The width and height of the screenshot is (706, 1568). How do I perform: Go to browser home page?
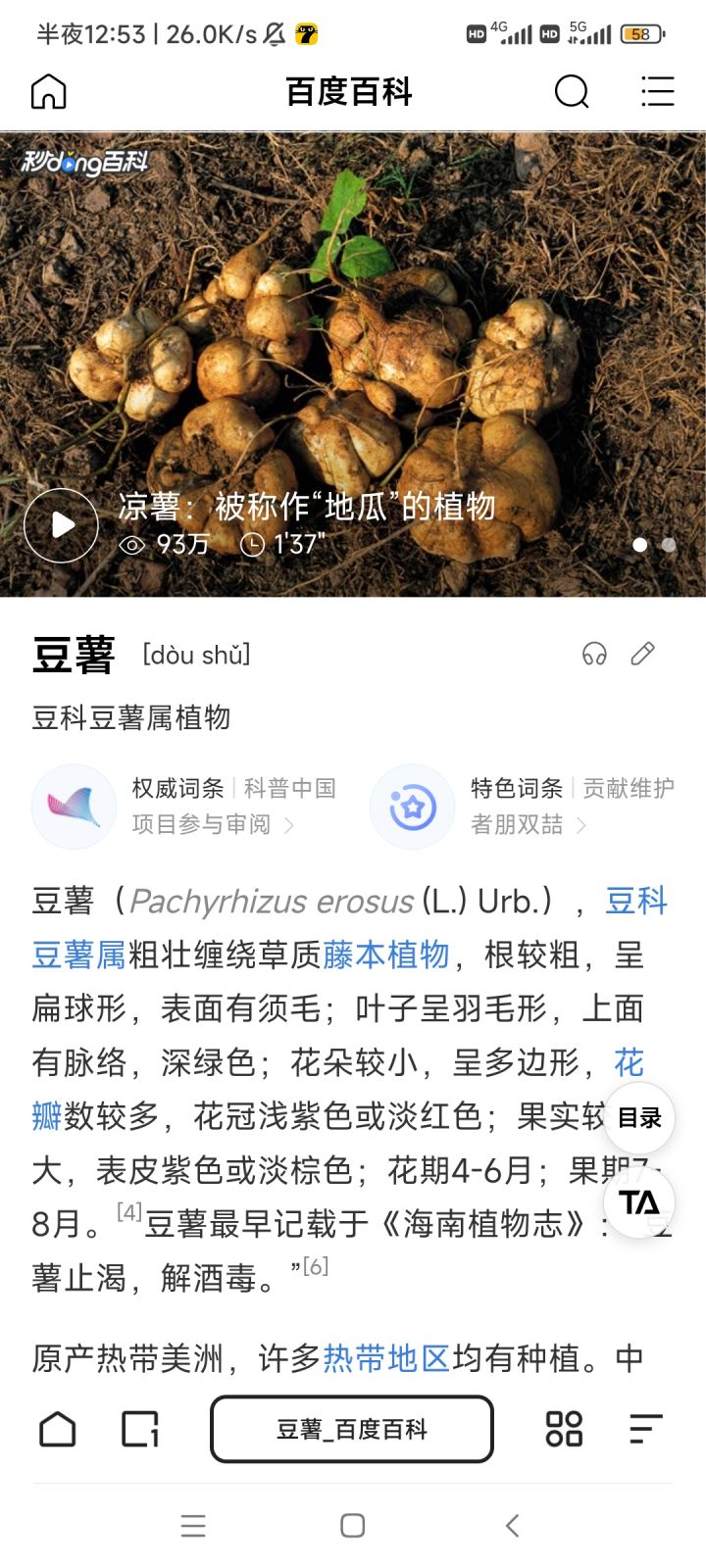pos(57,1429)
